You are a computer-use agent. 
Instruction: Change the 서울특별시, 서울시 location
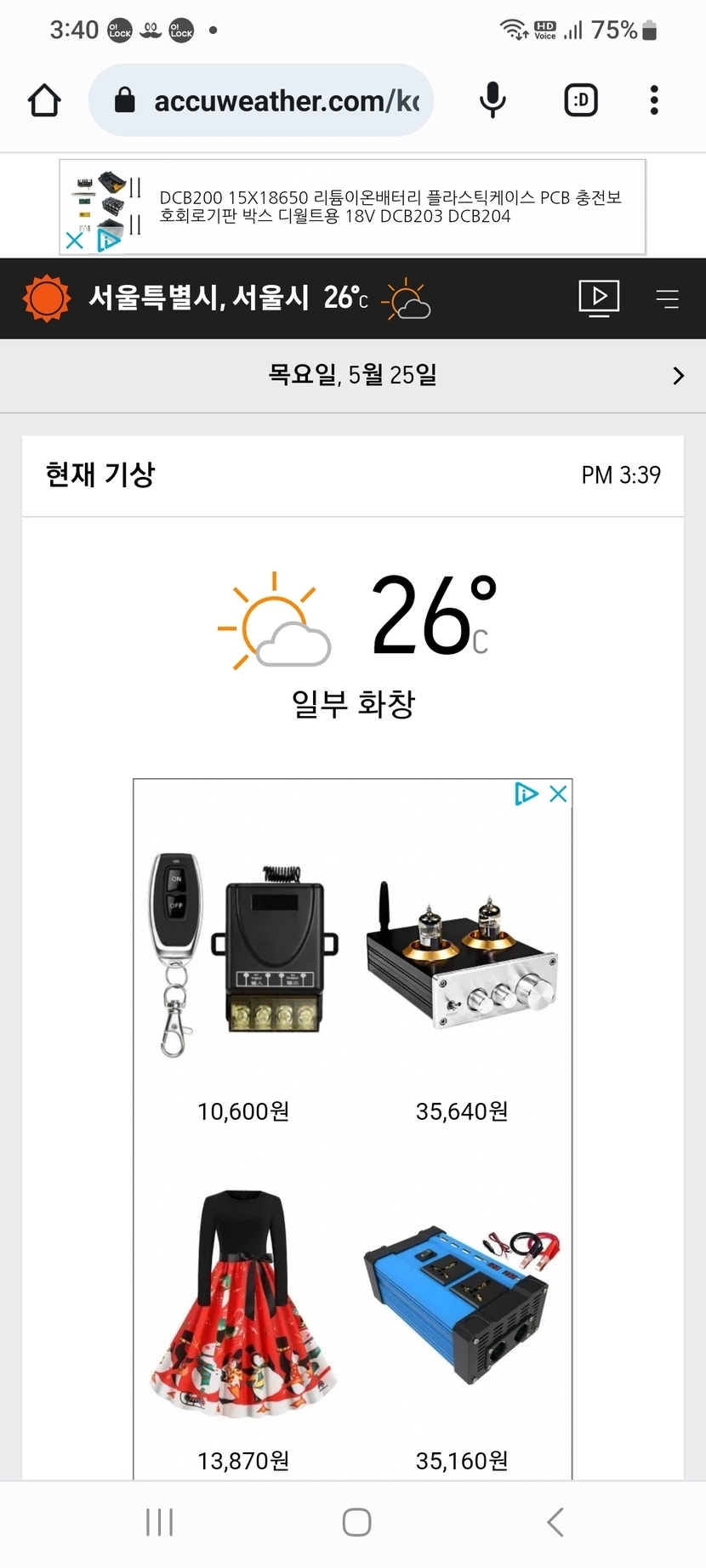tap(199, 298)
